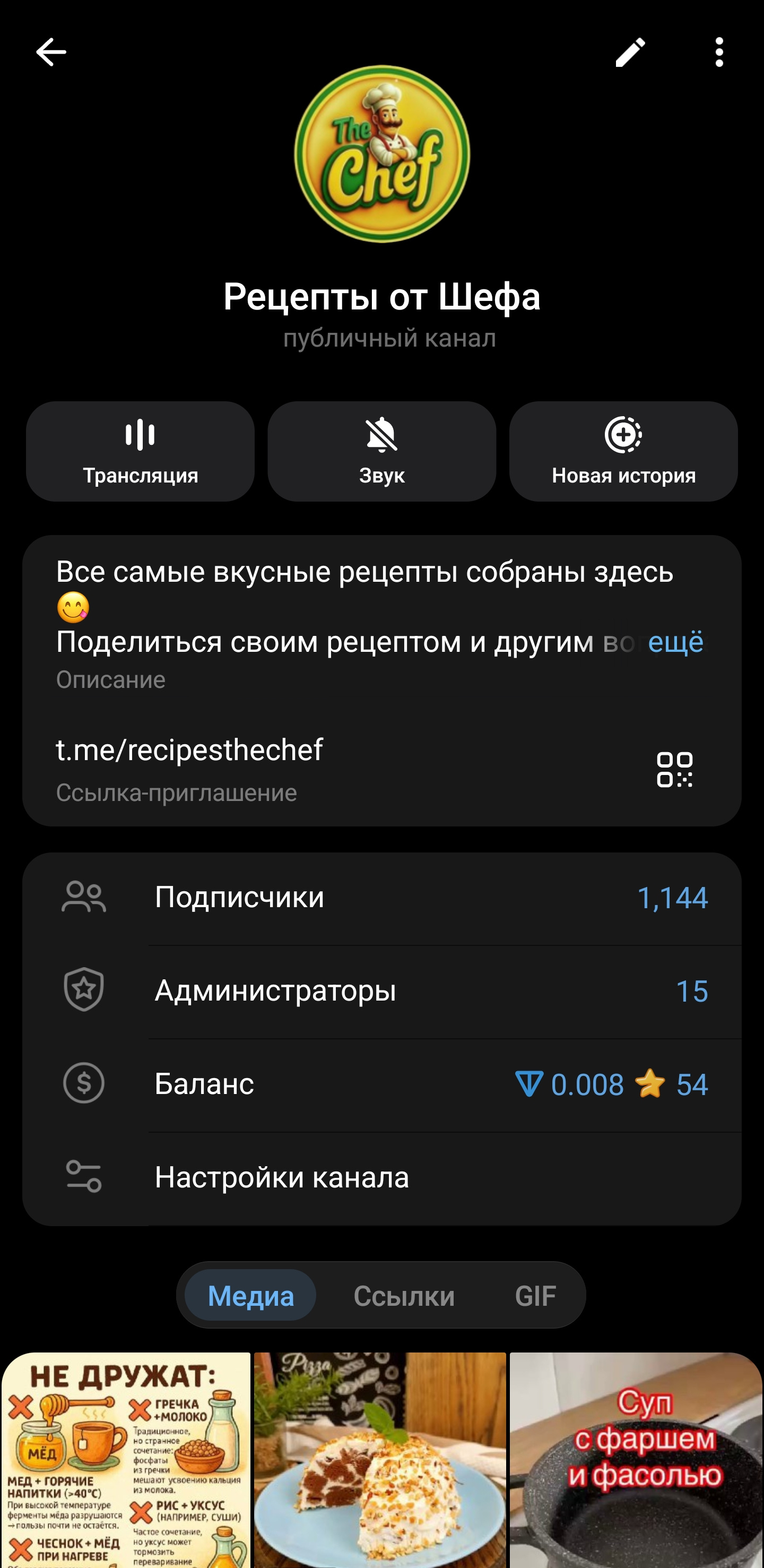Viewport: 764px width, 1568px height.
Task: Open the three-dot overflow menu
Action: click(x=719, y=53)
